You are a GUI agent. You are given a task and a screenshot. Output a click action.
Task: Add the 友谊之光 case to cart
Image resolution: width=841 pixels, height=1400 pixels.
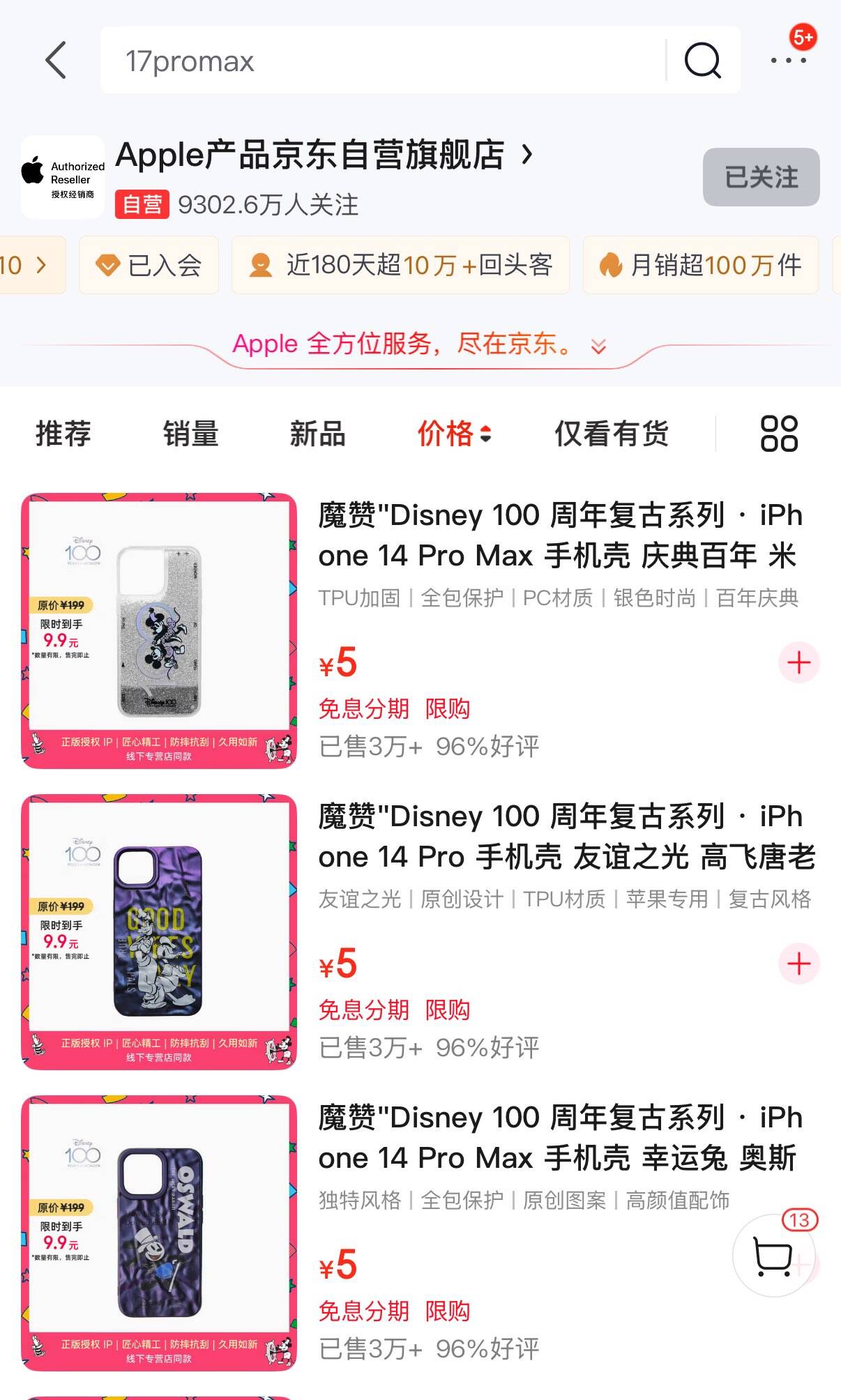(x=798, y=964)
